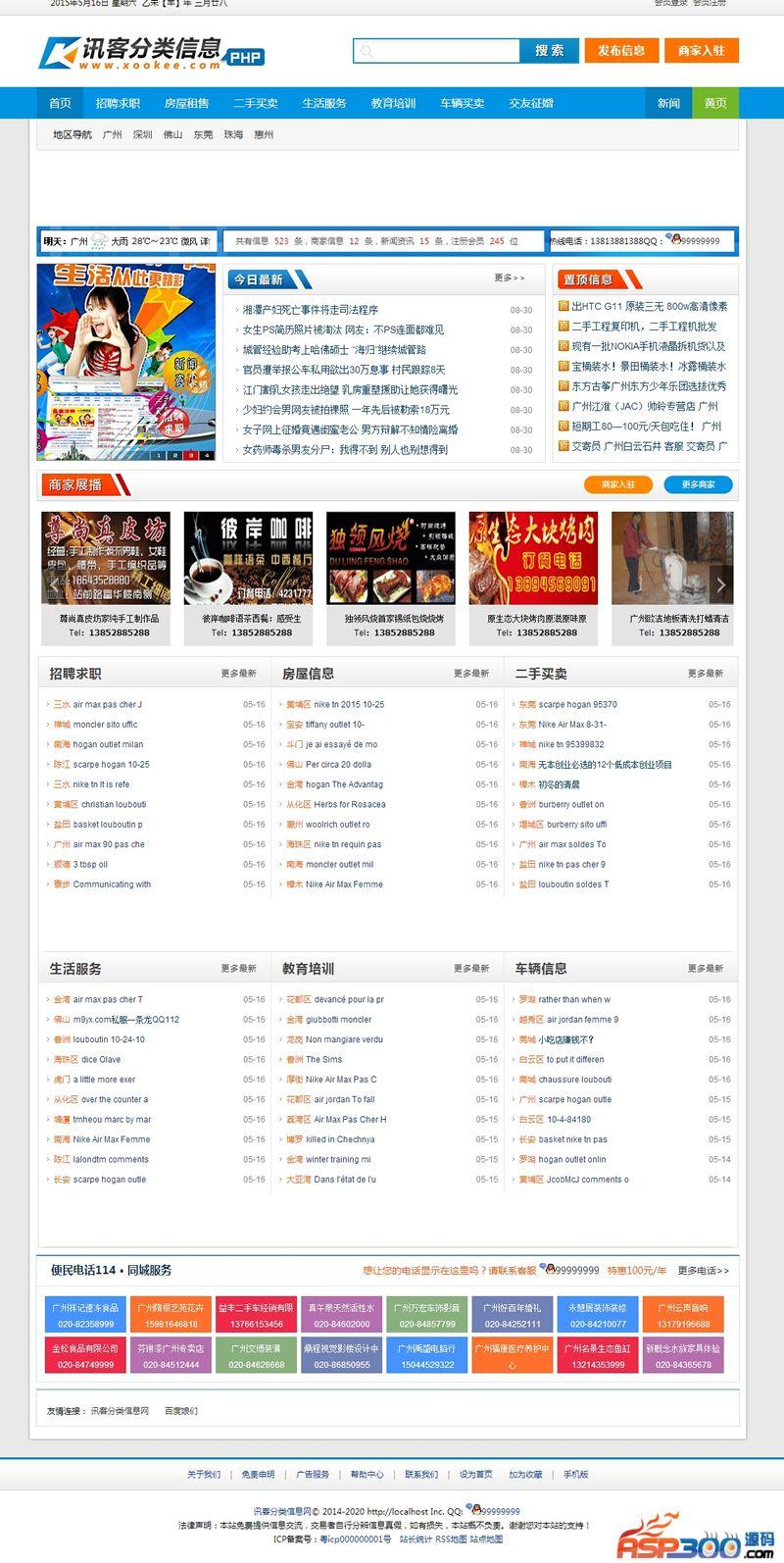Tap the blue 更多商家 button

click(x=698, y=484)
